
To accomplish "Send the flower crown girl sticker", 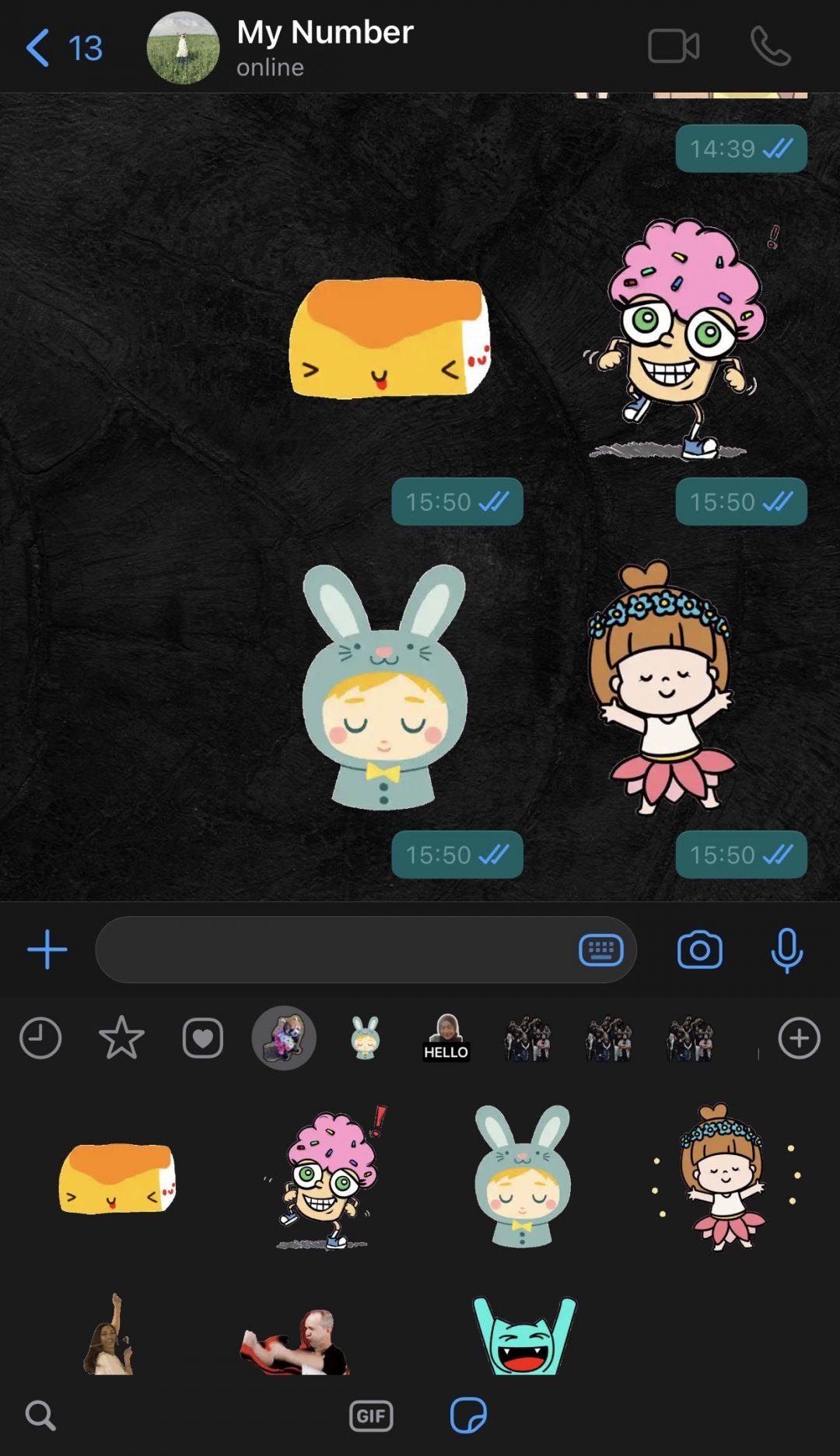I will [x=723, y=1178].
